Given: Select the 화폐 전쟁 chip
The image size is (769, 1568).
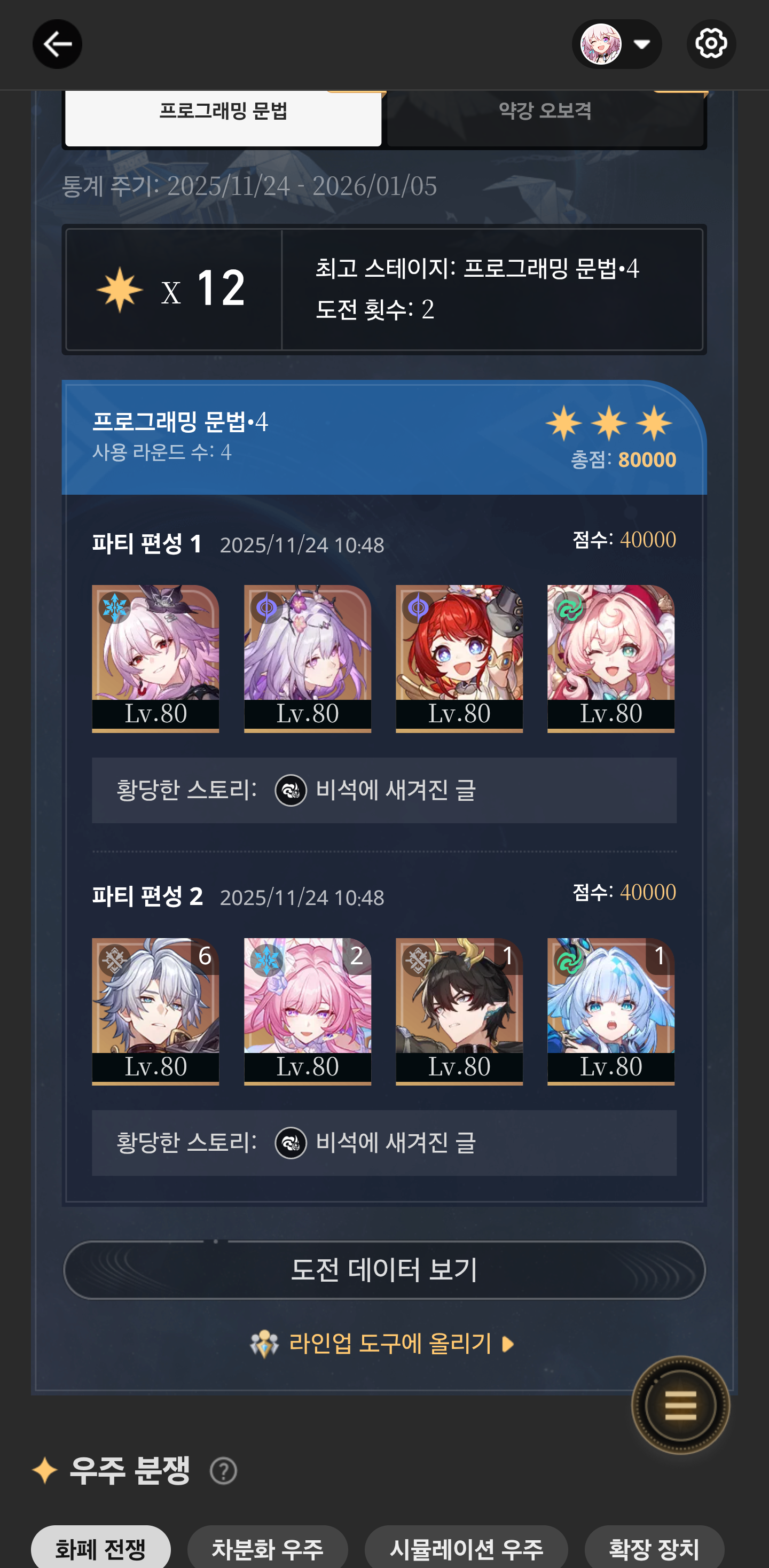Looking at the screenshot, I should pos(101,1547).
